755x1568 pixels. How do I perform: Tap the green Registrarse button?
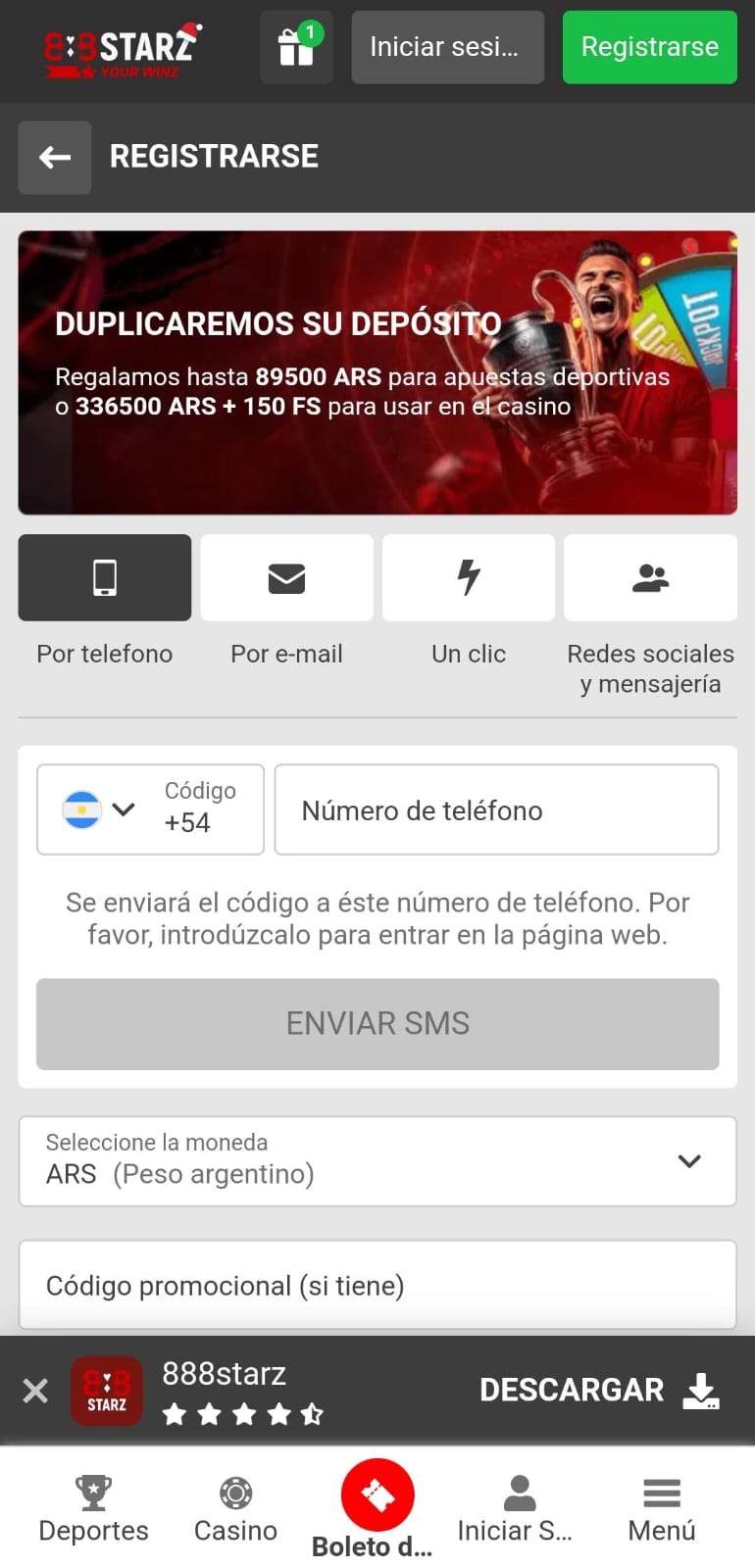click(649, 47)
